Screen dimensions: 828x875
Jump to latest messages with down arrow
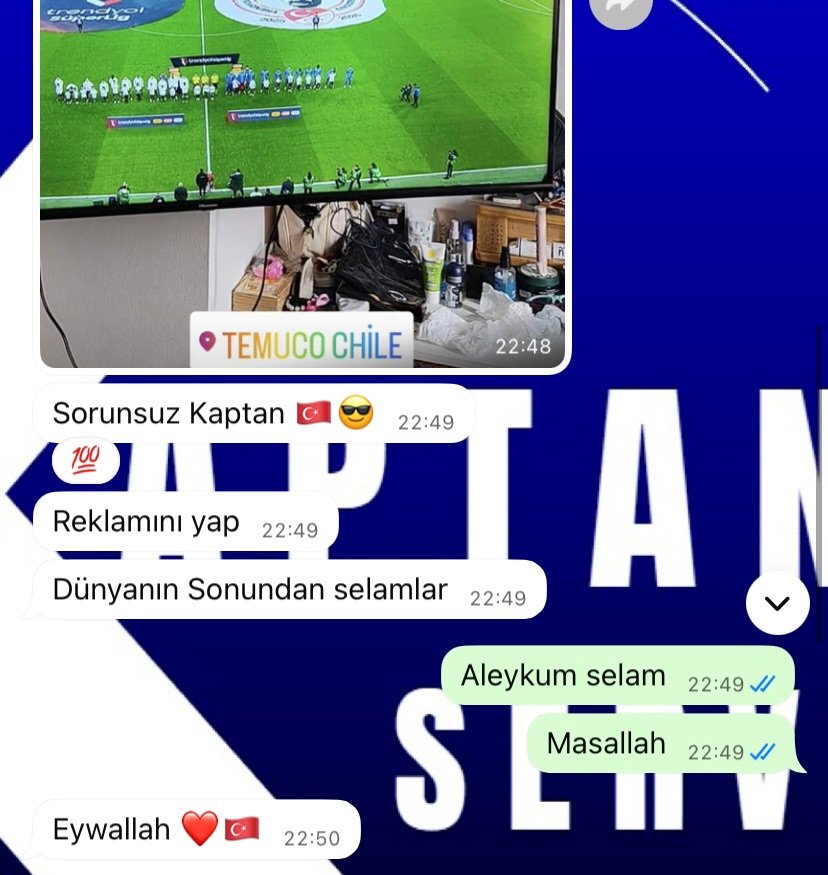(x=777, y=603)
